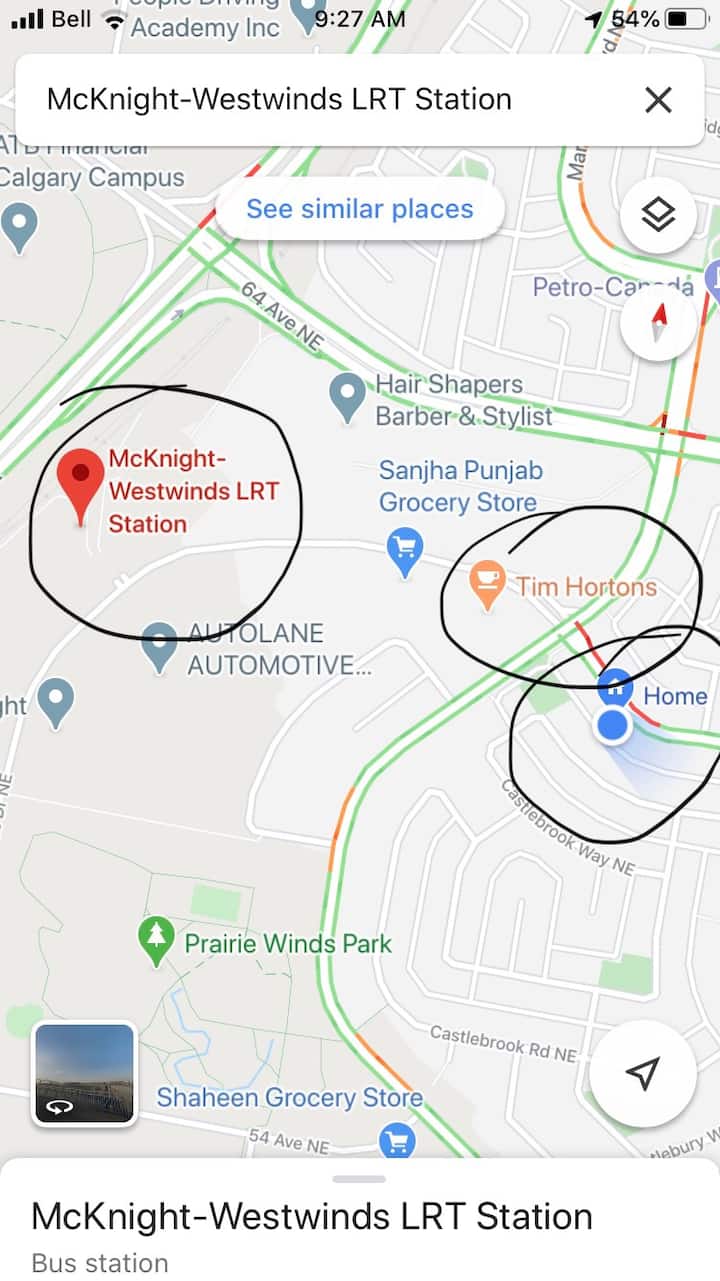Open Street View thumbnail preview

click(84, 1073)
